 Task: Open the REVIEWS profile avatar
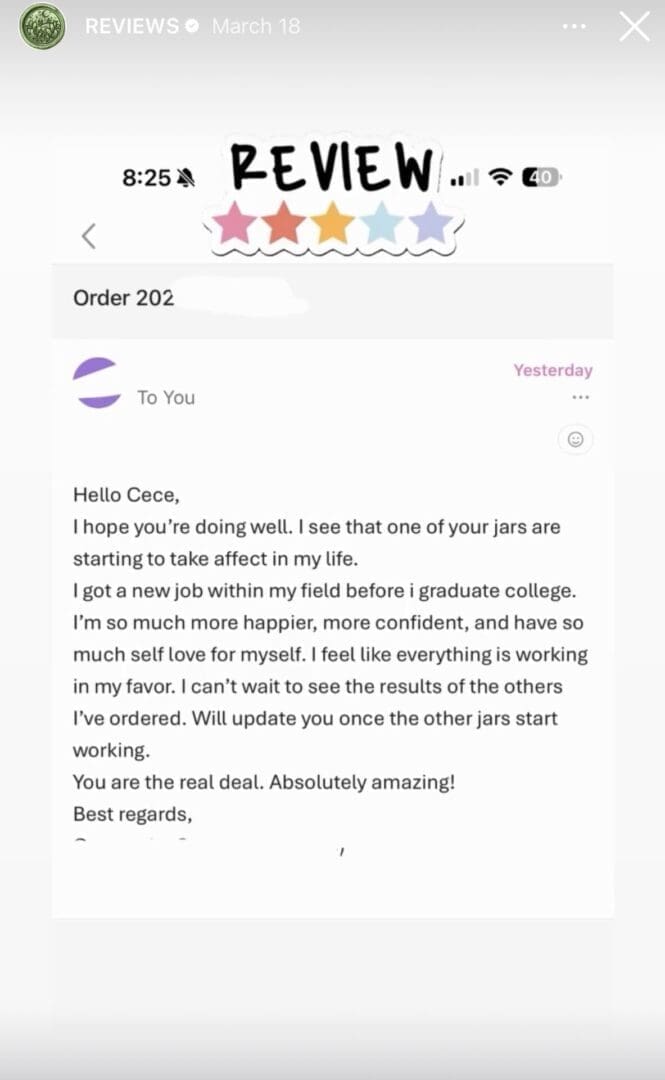[43, 26]
